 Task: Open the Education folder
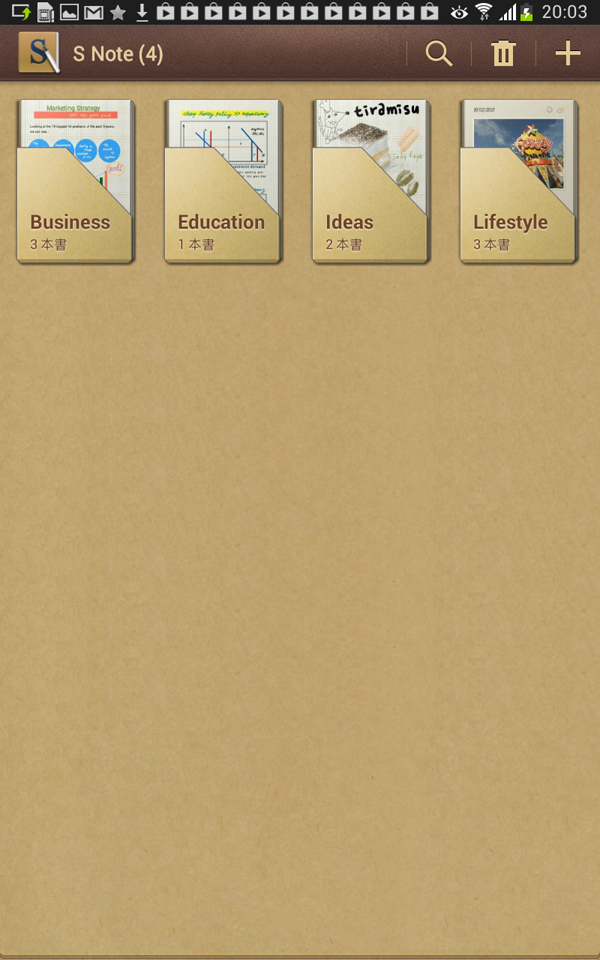pyautogui.click(x=223, y=182)
